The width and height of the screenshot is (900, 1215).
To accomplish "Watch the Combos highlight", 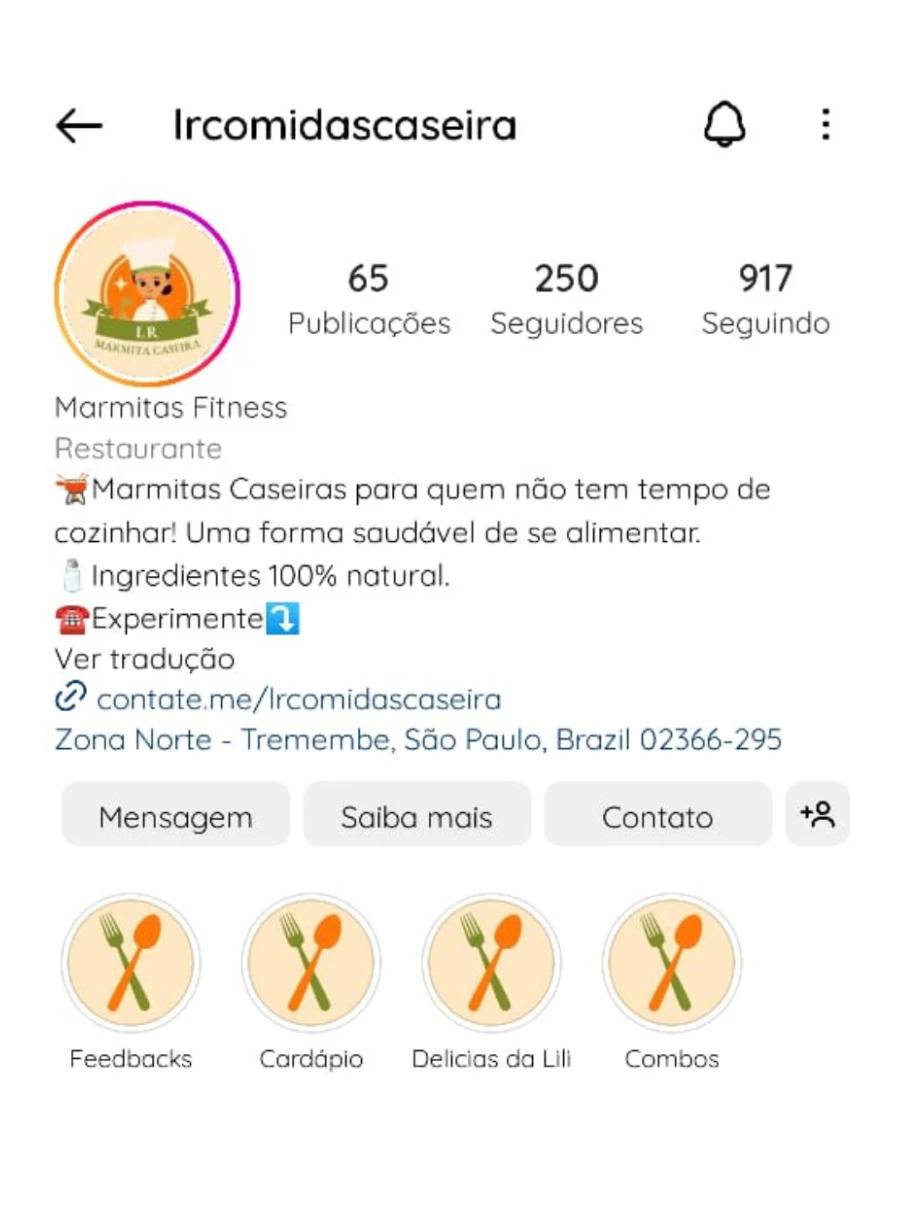I will [x=672, y=964].
